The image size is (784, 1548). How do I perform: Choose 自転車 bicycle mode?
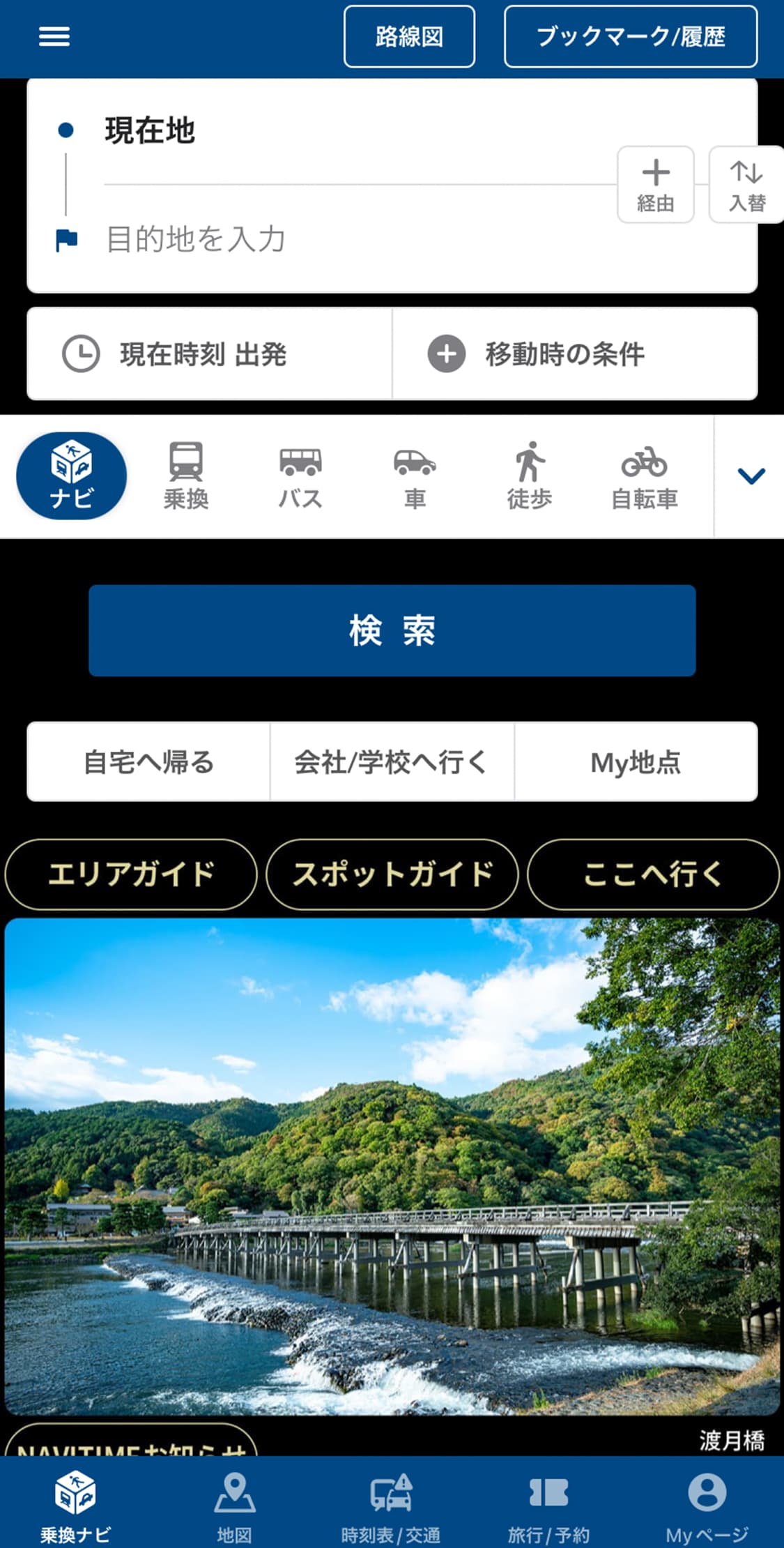pos(644,476)
